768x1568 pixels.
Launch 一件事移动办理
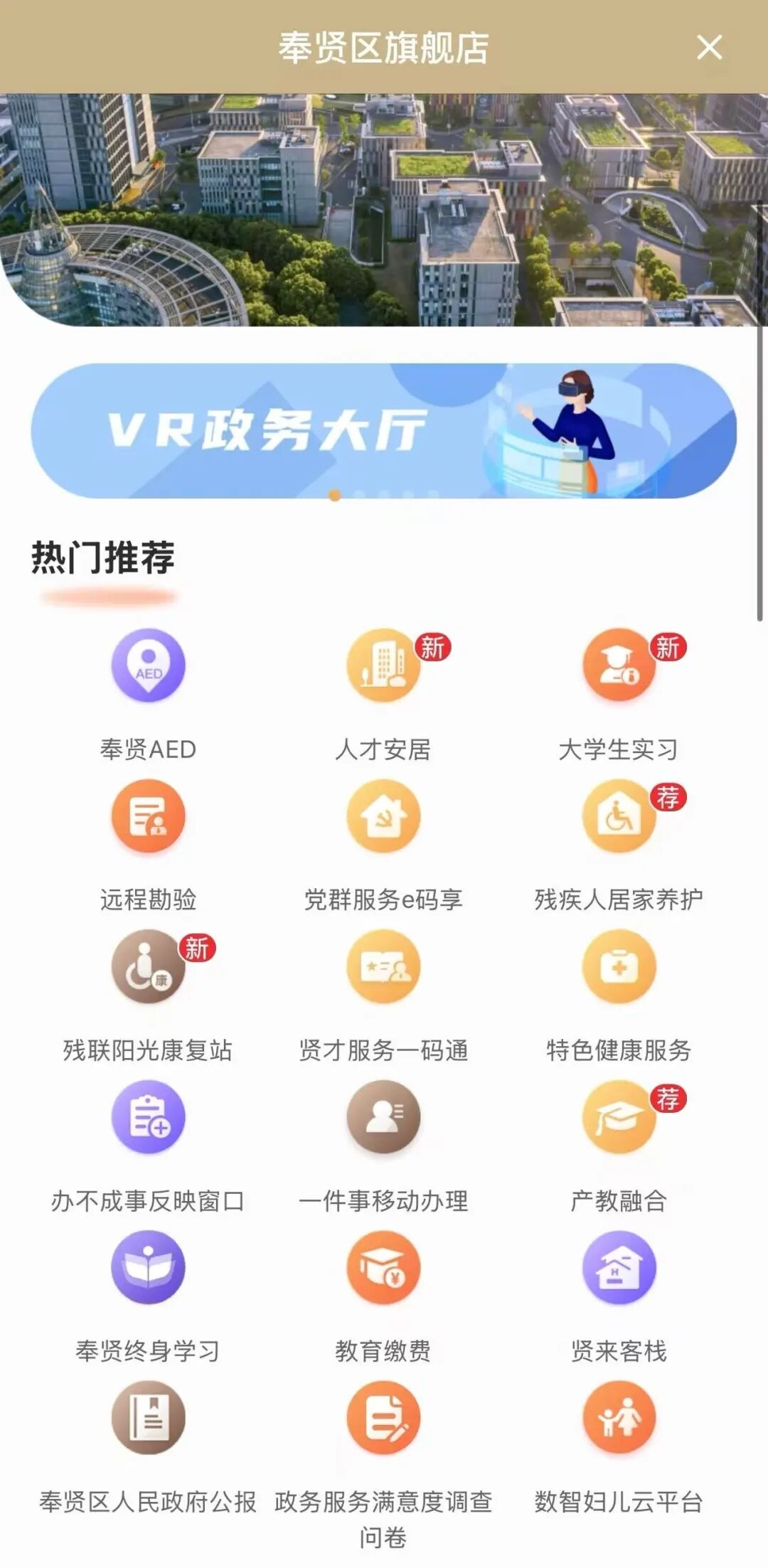[383, 1117]
